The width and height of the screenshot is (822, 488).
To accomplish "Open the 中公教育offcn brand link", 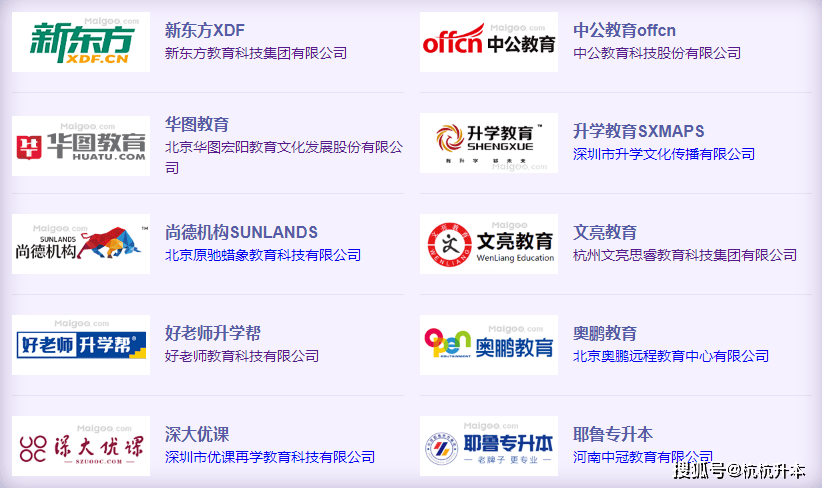I will pos(624,30).
